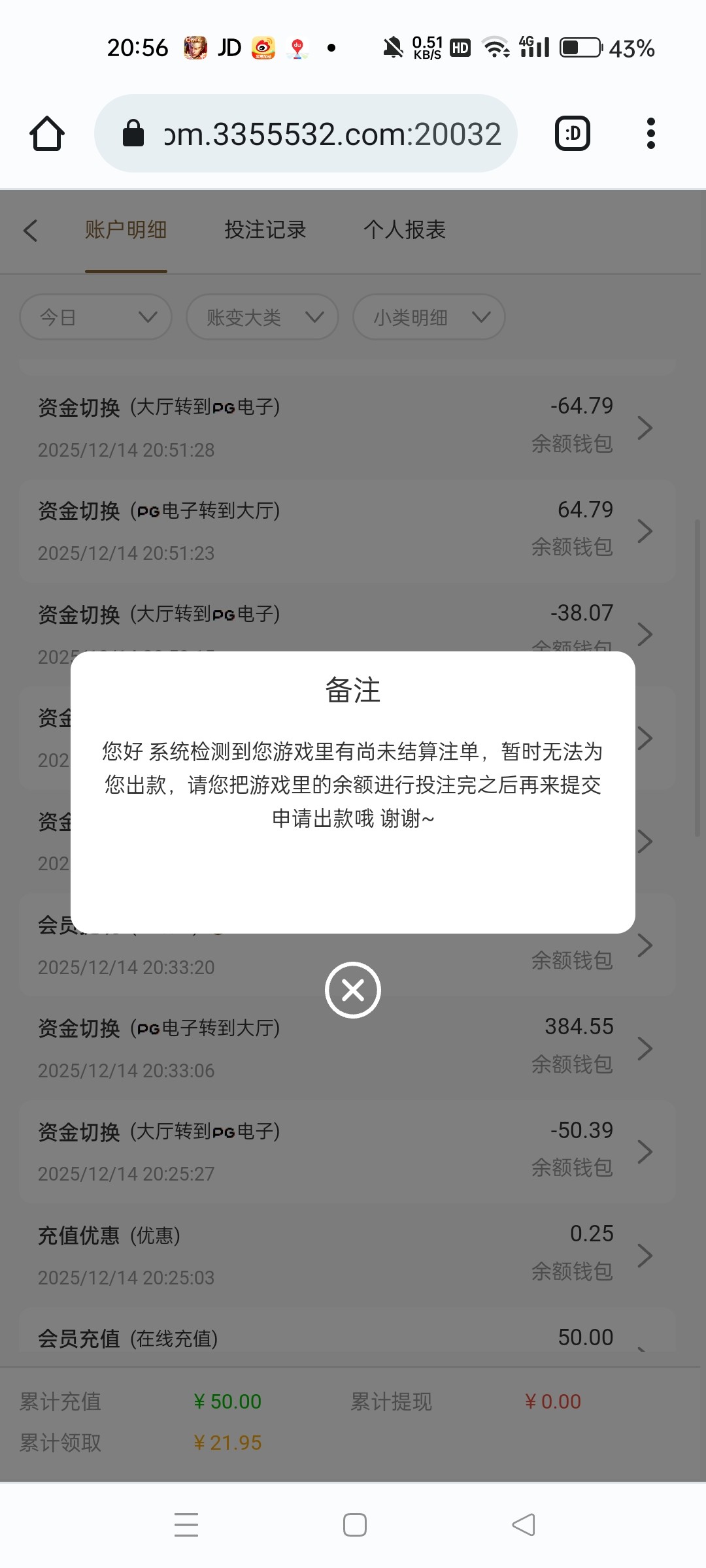Viewport: 706px width, 1568px height.
Task: Open the -64.79 transfer record at 20:51:28
Action: [346, 427]
